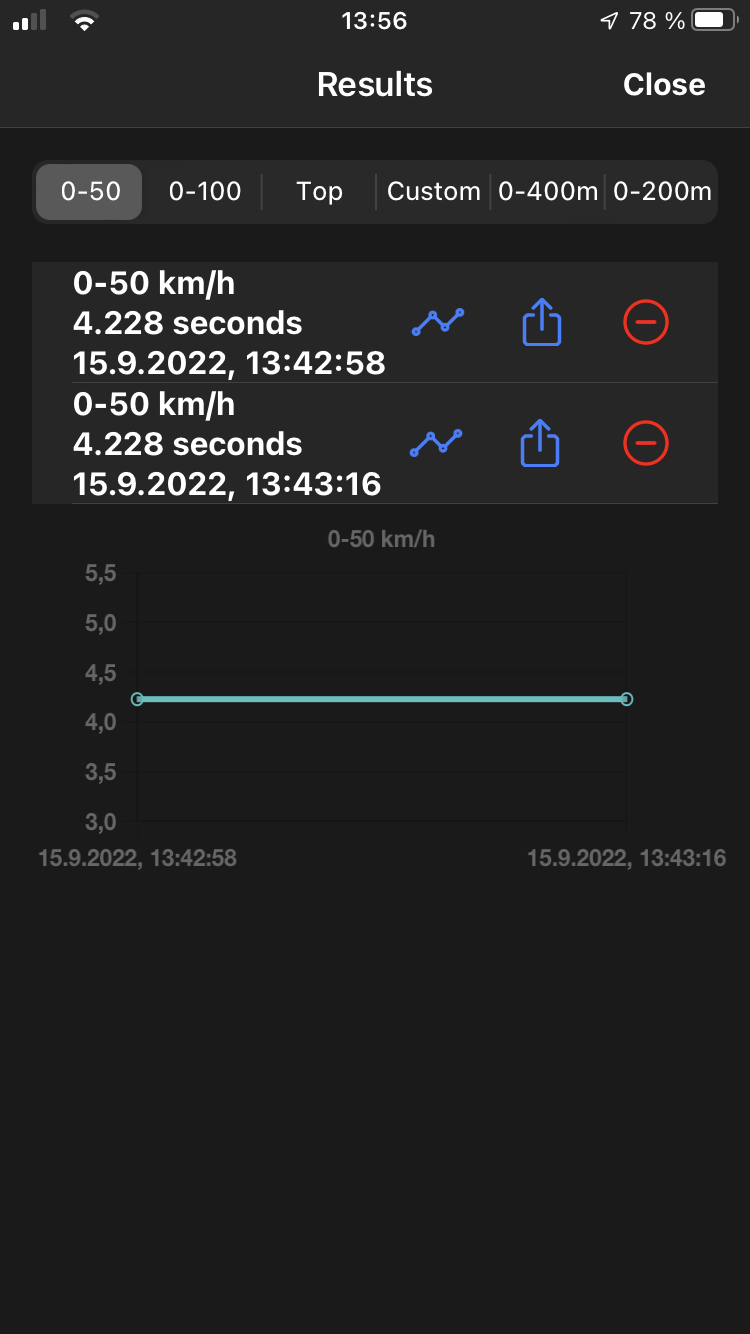Share the 13:42:58 result
Viewport: 750px width, 1334px height.
(x=542, y=323)
